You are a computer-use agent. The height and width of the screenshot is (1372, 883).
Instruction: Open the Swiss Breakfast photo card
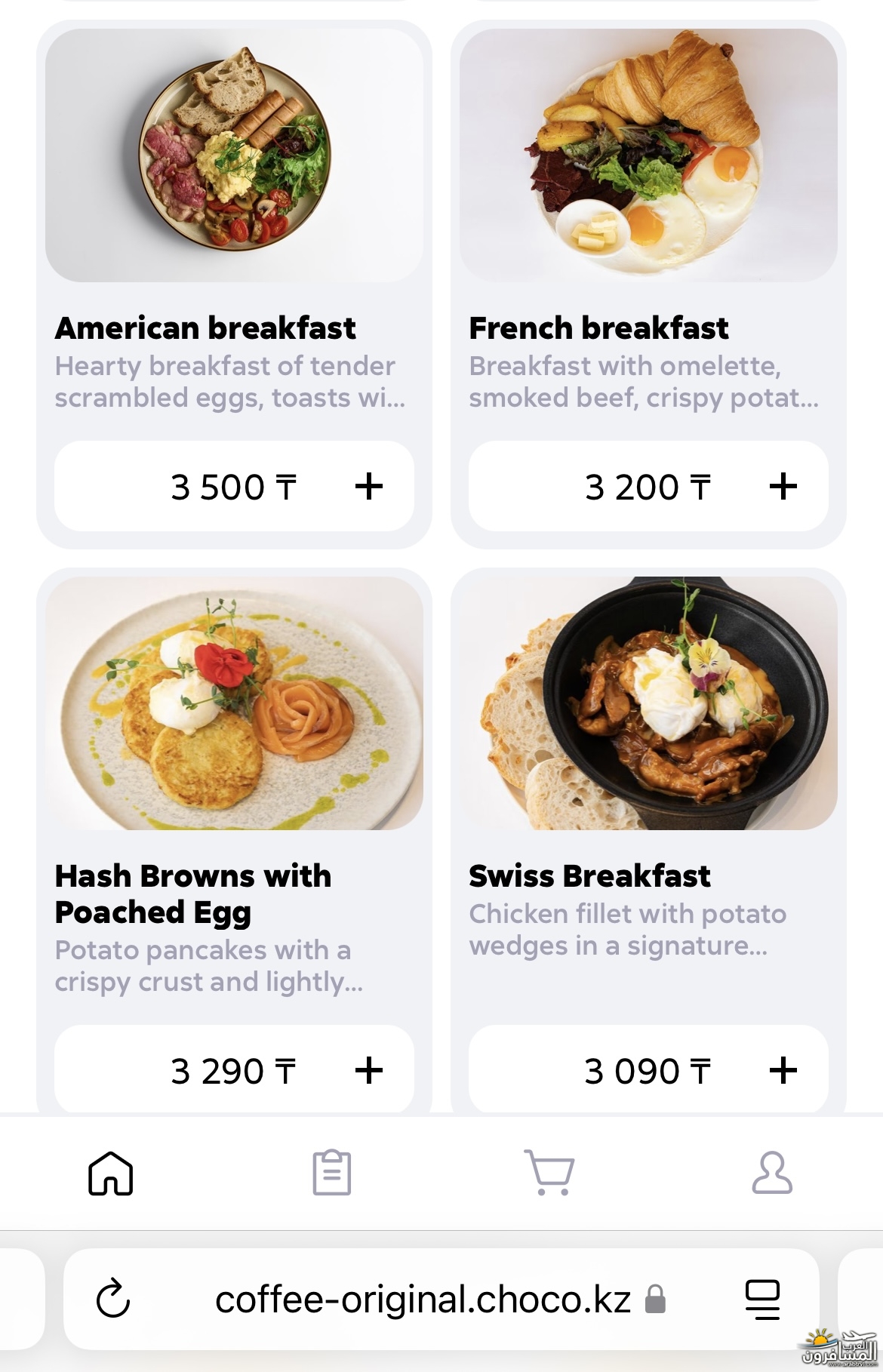(648, 703)
